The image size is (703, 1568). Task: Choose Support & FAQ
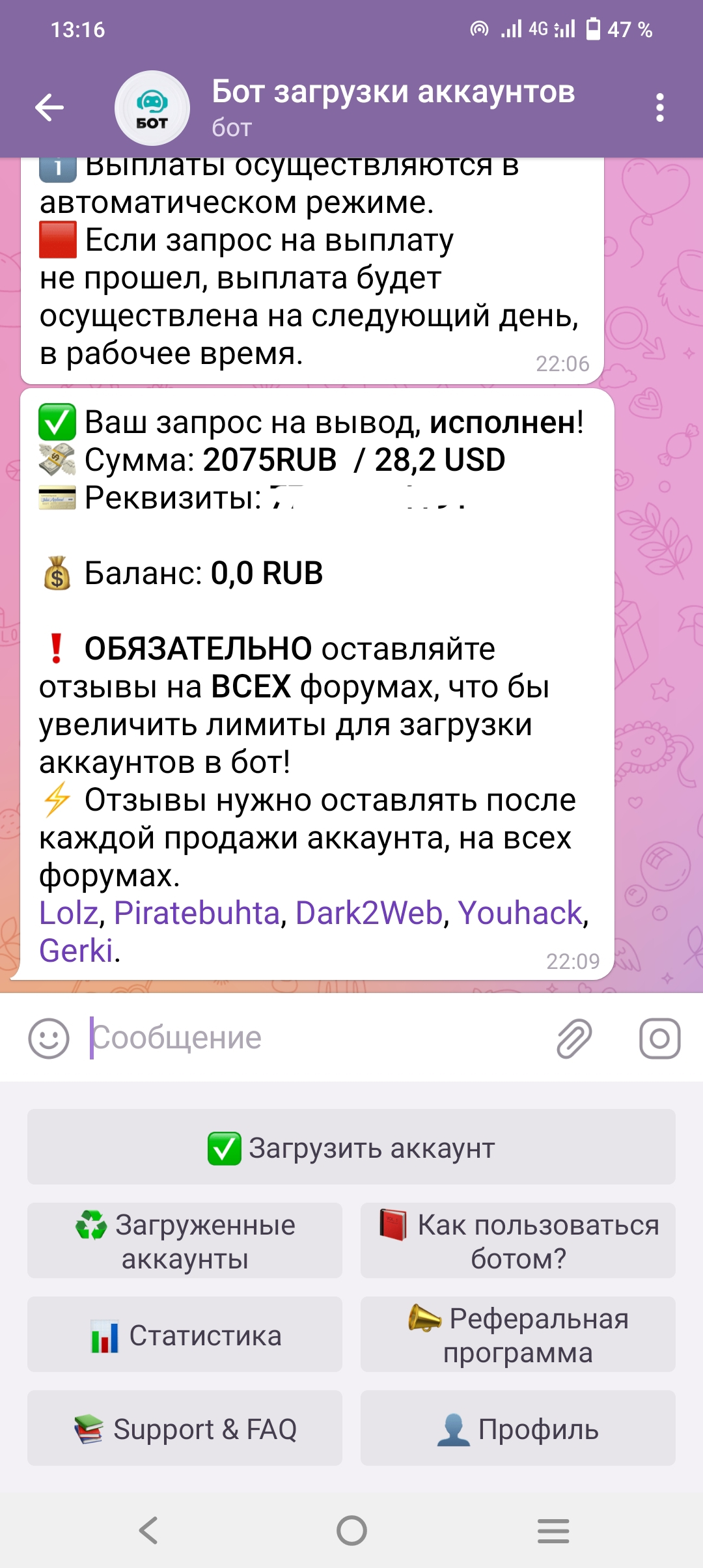(x=185, y=1429)
